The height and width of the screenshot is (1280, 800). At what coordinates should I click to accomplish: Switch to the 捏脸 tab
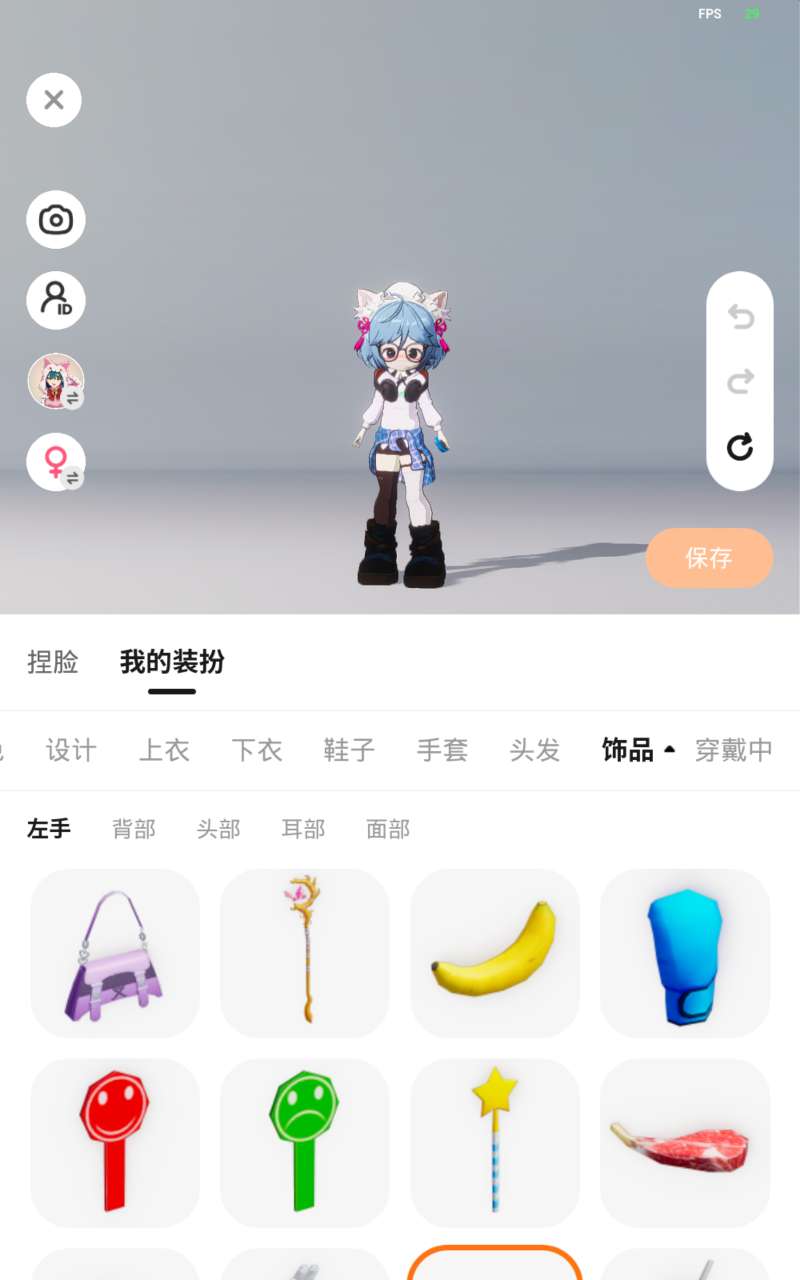pyautogui.click(x=53, y=662)
